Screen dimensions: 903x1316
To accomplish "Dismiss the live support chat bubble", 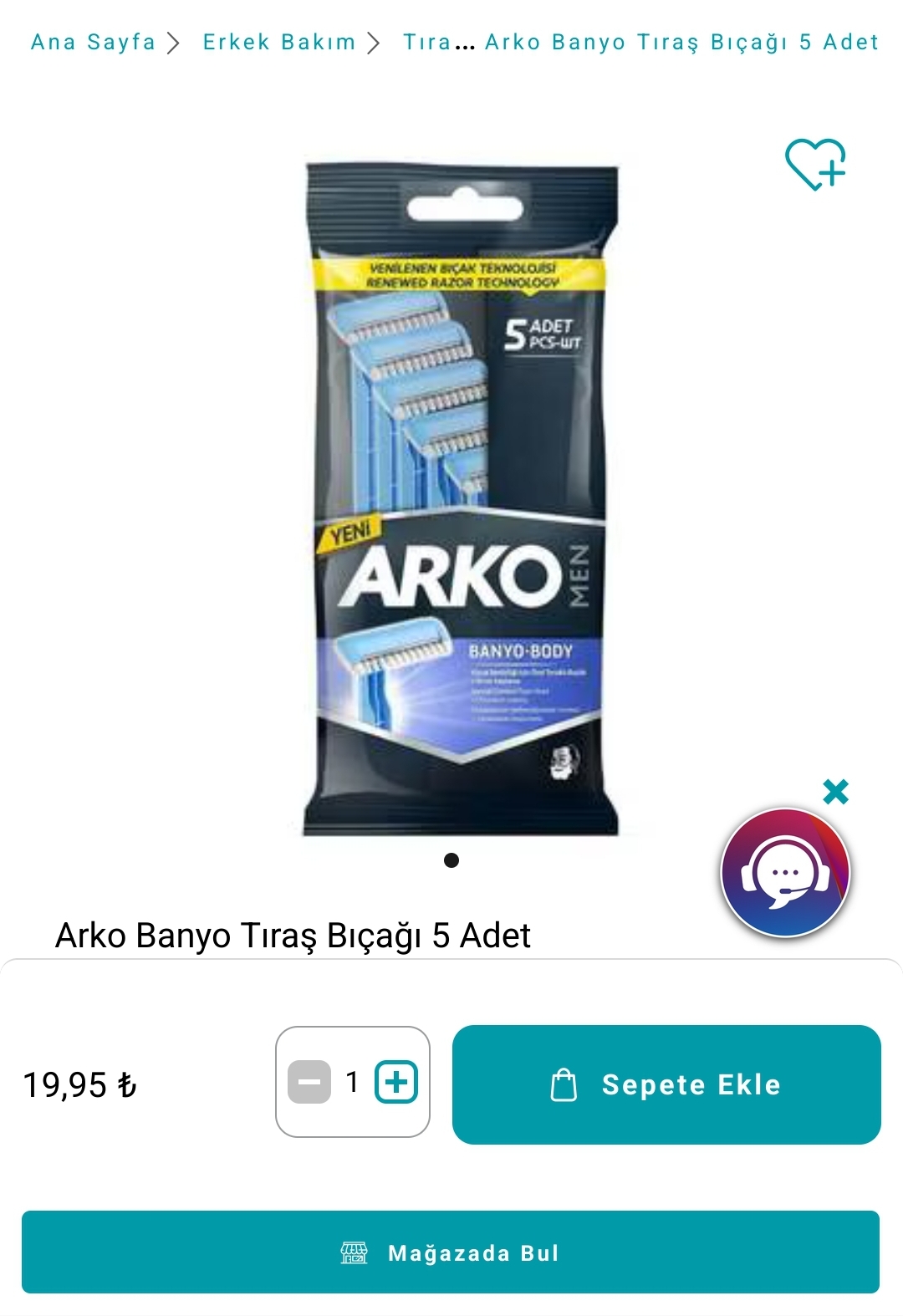I will tap(835, 791).
